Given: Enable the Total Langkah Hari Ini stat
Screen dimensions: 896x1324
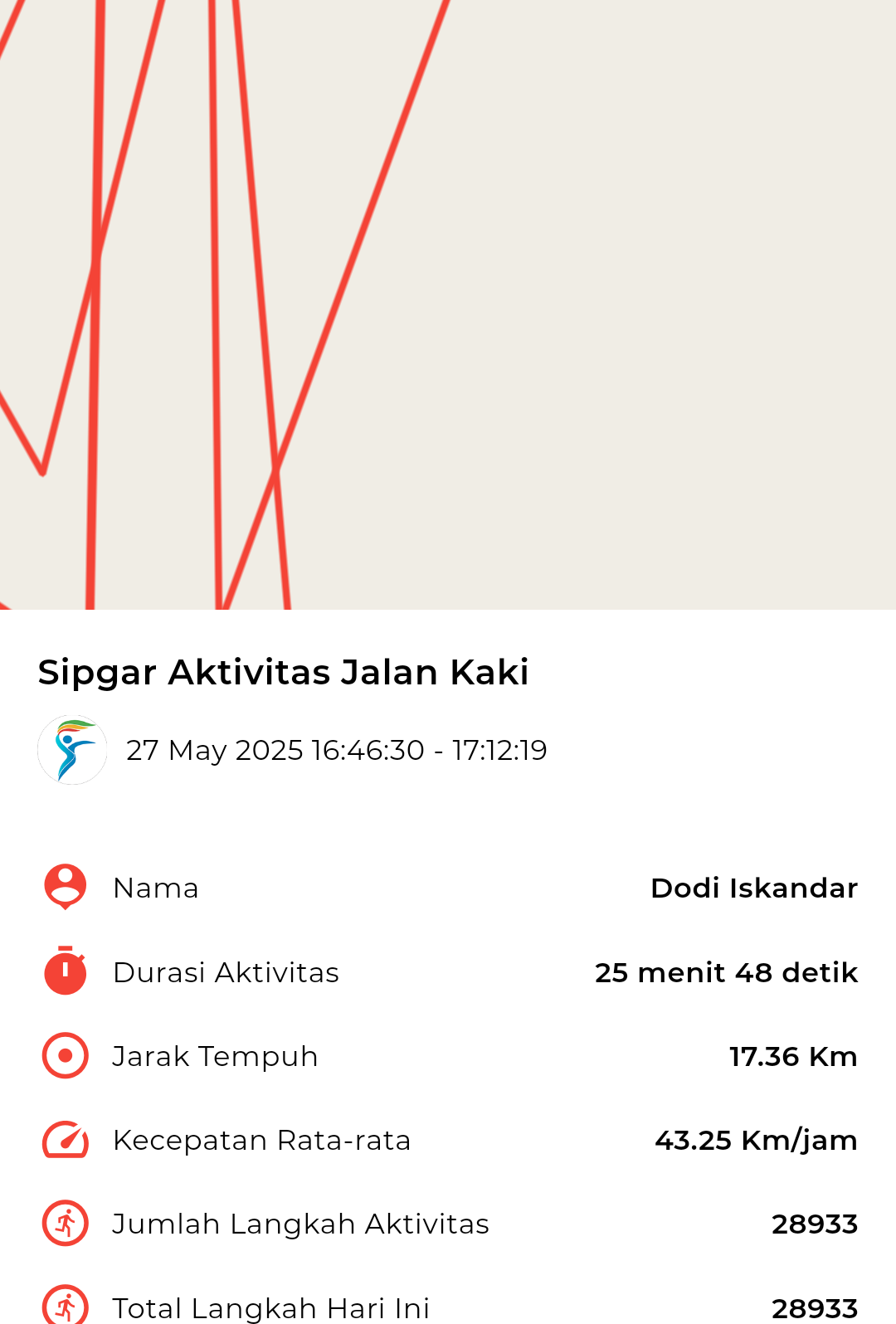Looking at the screenshot, I should pos(448,1307).
